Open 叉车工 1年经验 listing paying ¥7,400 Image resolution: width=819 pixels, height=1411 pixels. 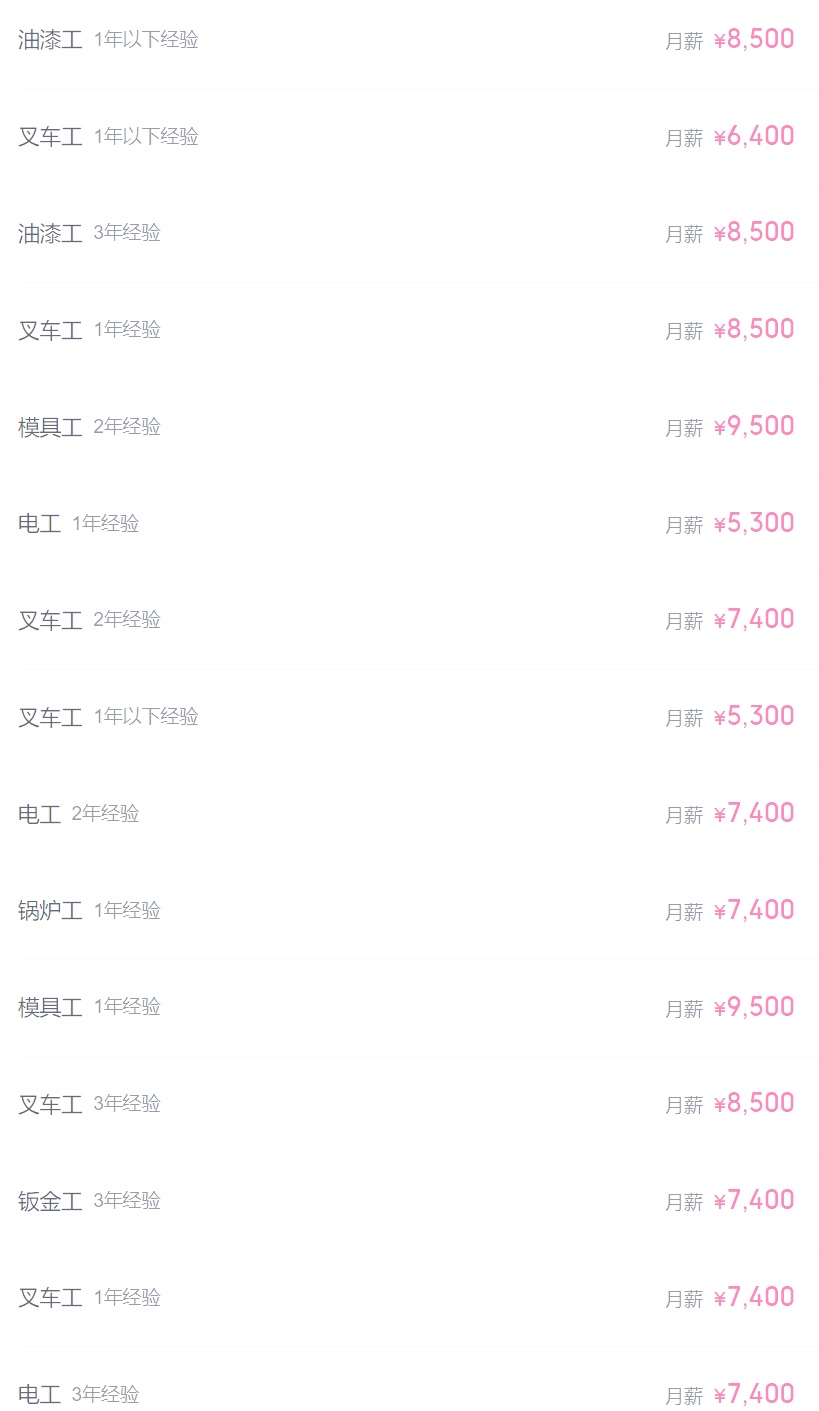coord(409,1298)
